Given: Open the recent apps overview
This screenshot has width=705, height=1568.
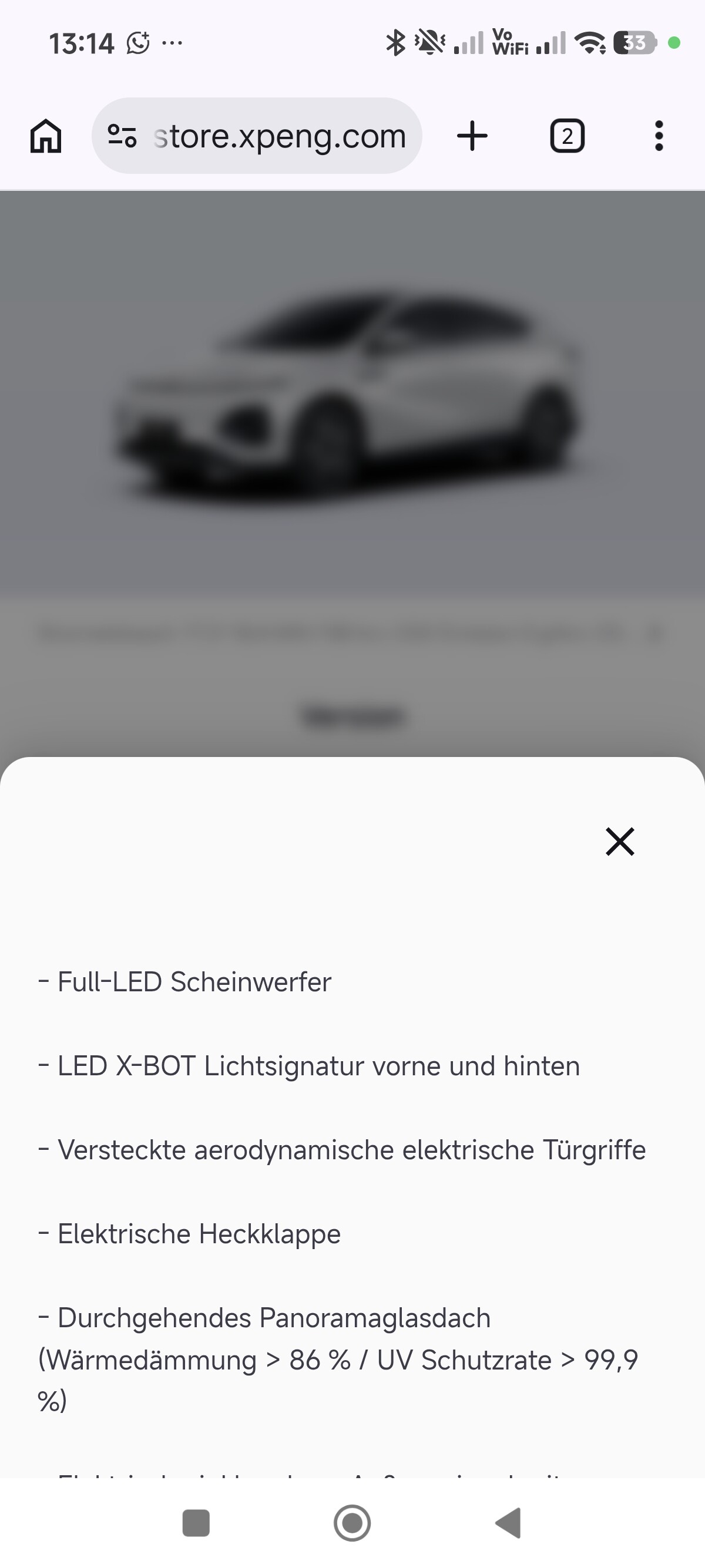Looking at the screenshot, I should 196,1523.
